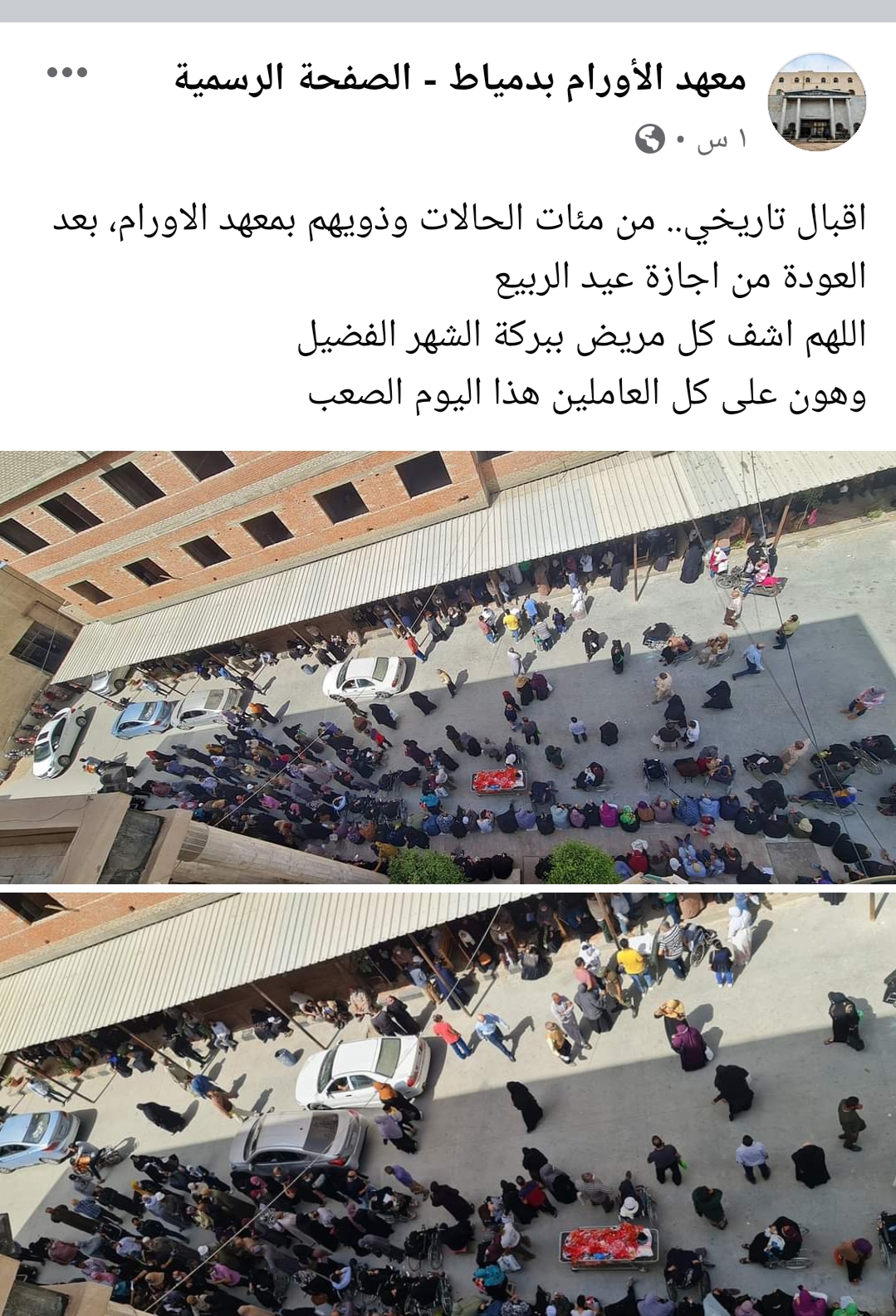Screen dimensions: 896x1316
Task: Open the page's profile picture
Action: coord(817,102)
